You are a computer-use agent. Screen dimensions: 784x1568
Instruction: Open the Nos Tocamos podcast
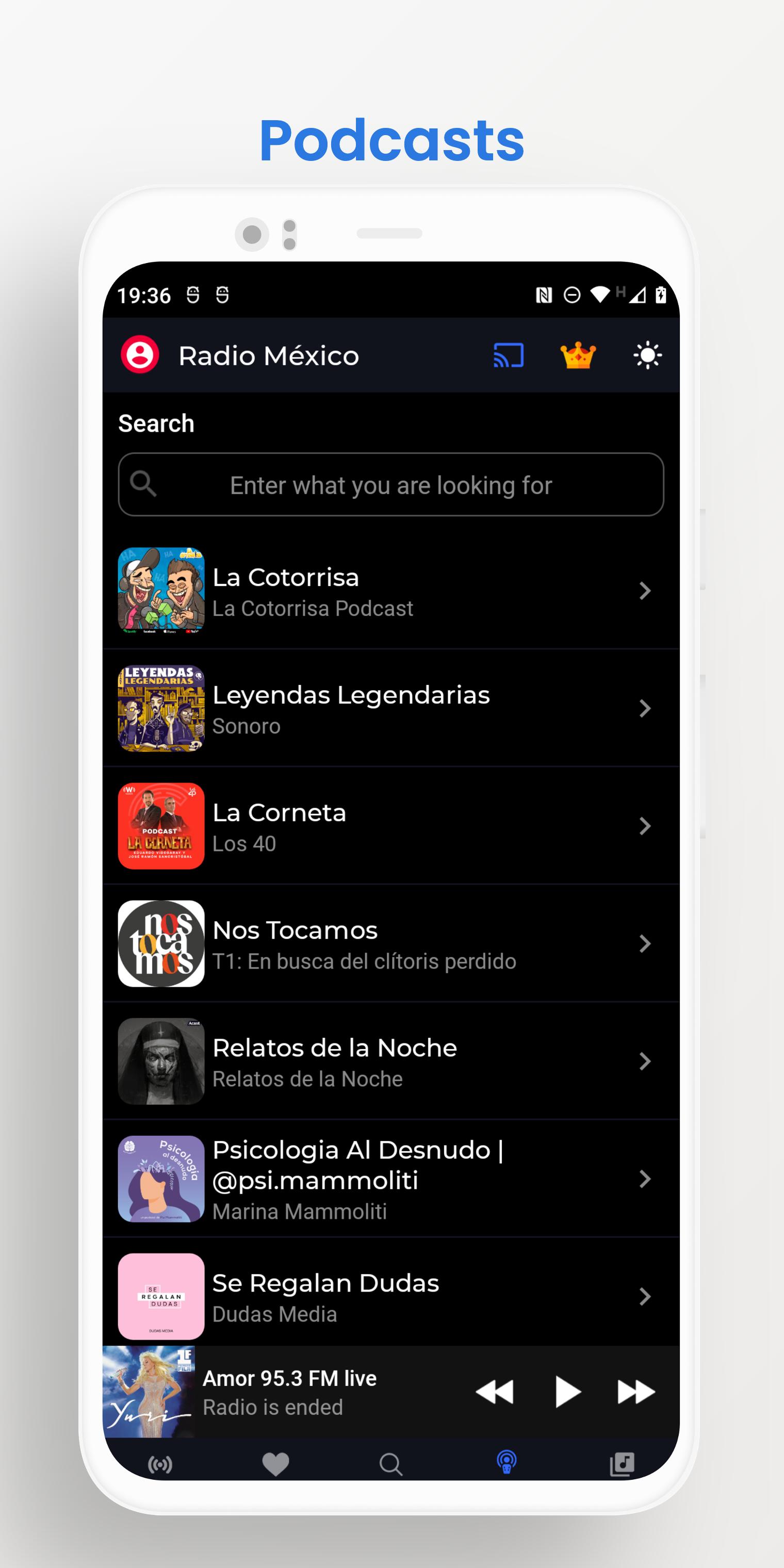point(391,943)
